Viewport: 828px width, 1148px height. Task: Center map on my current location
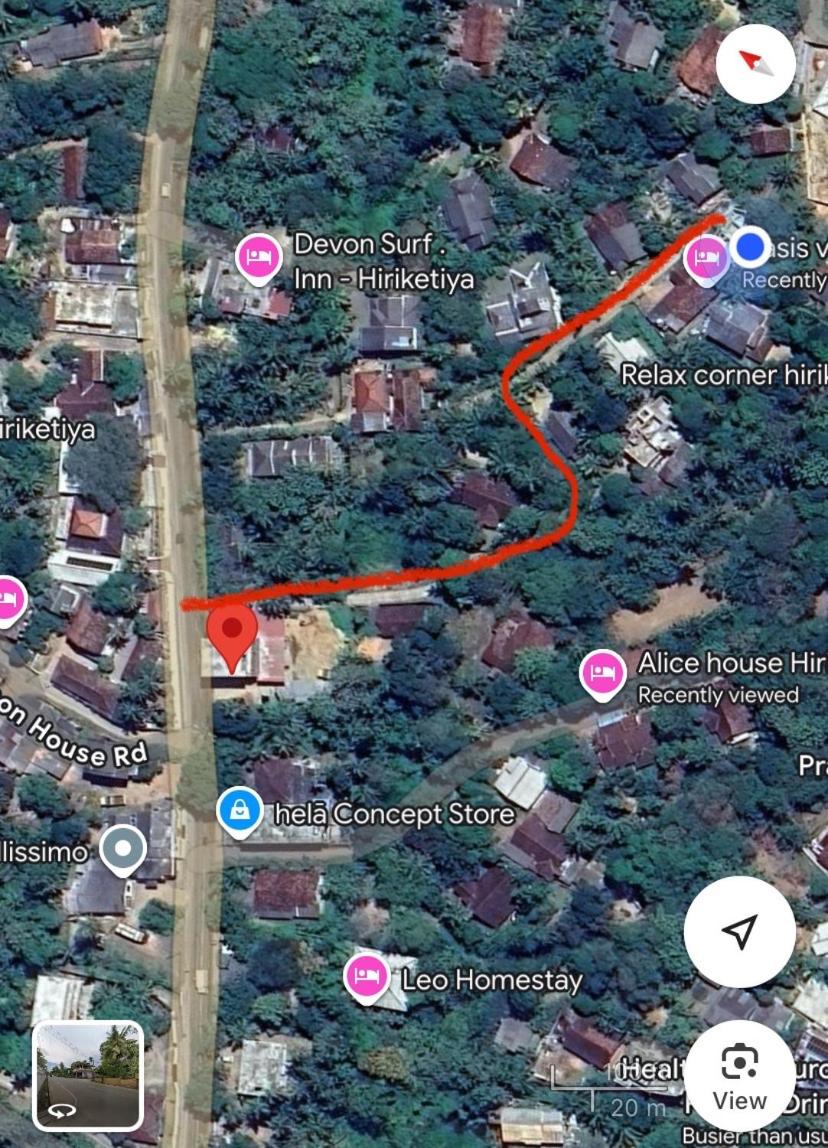pos(739,932)
